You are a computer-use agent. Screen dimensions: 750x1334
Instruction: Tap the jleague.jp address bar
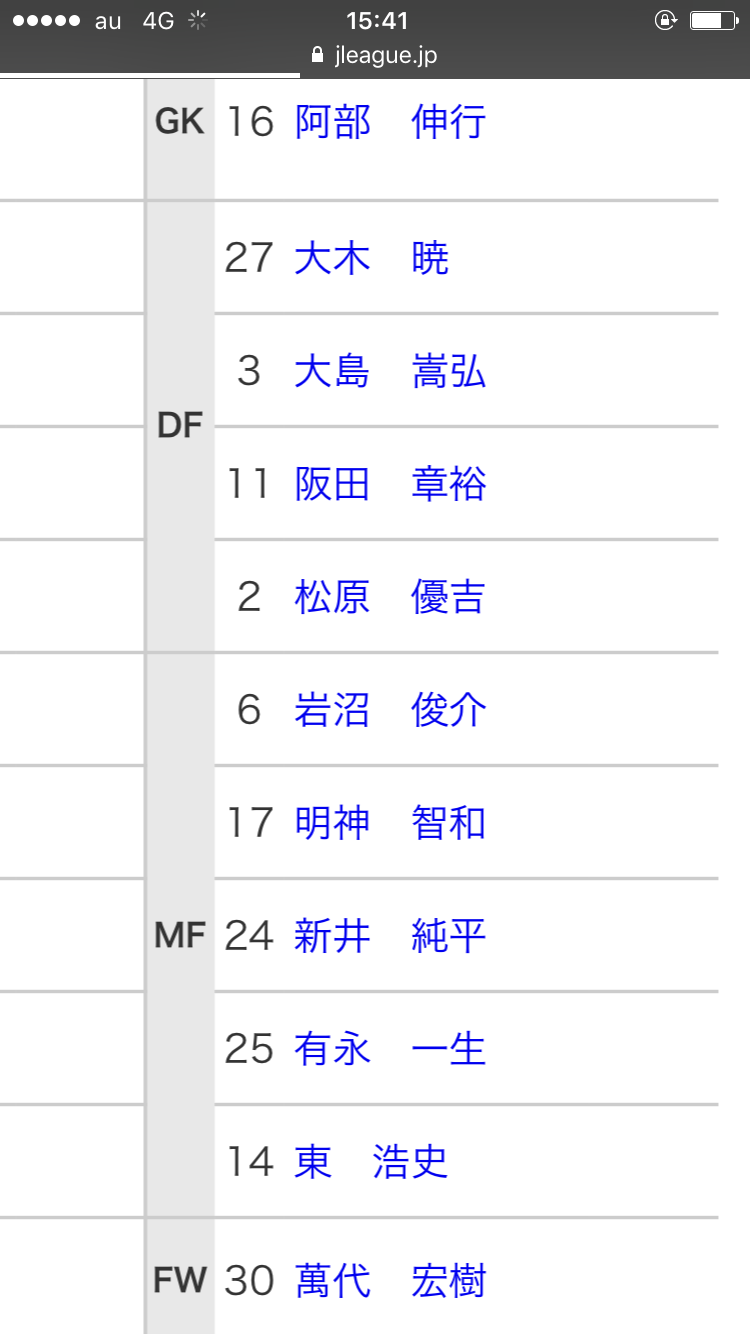[x=375, y=55]
